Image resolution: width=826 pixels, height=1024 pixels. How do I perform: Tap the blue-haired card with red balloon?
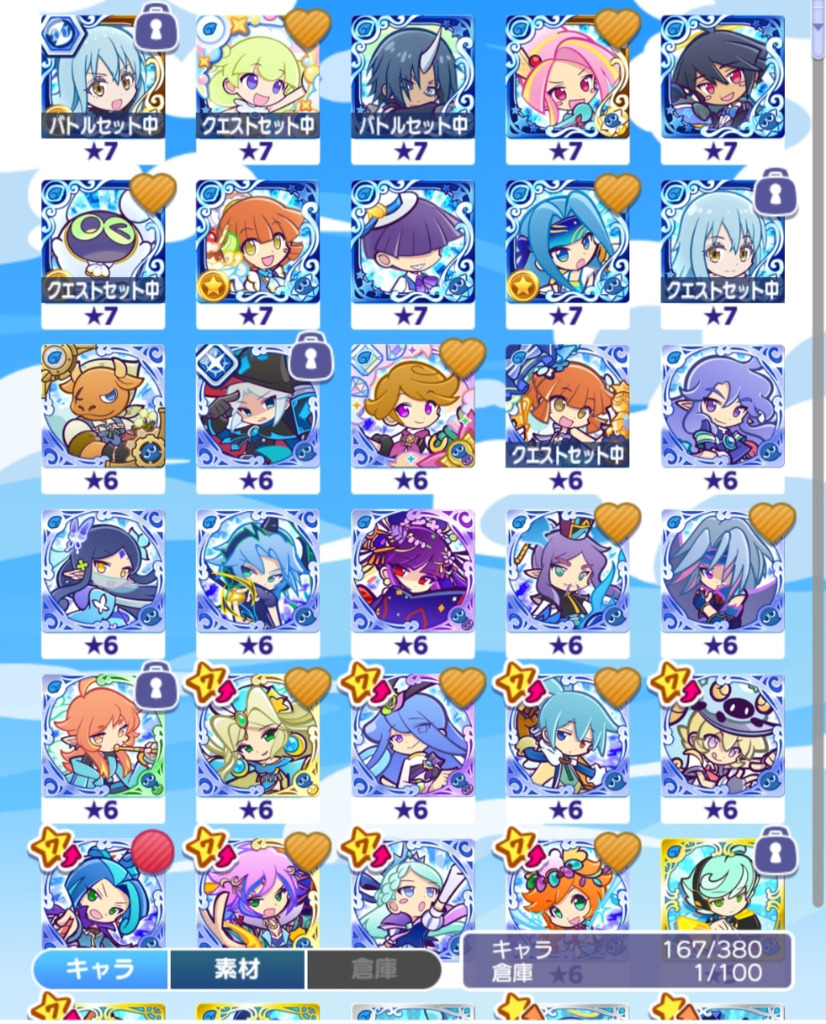(x=102, y=895)
